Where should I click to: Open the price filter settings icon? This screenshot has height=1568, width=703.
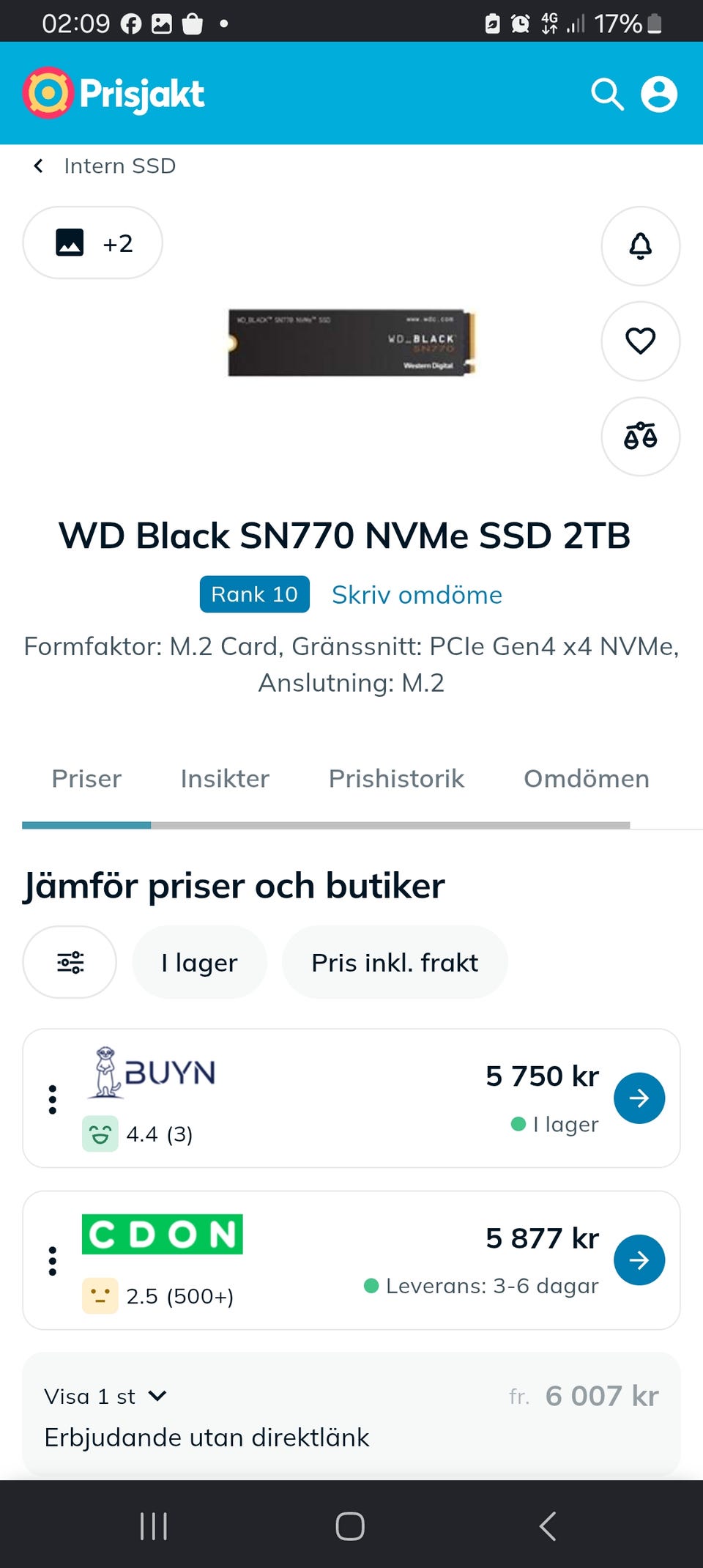click(70, 962)
